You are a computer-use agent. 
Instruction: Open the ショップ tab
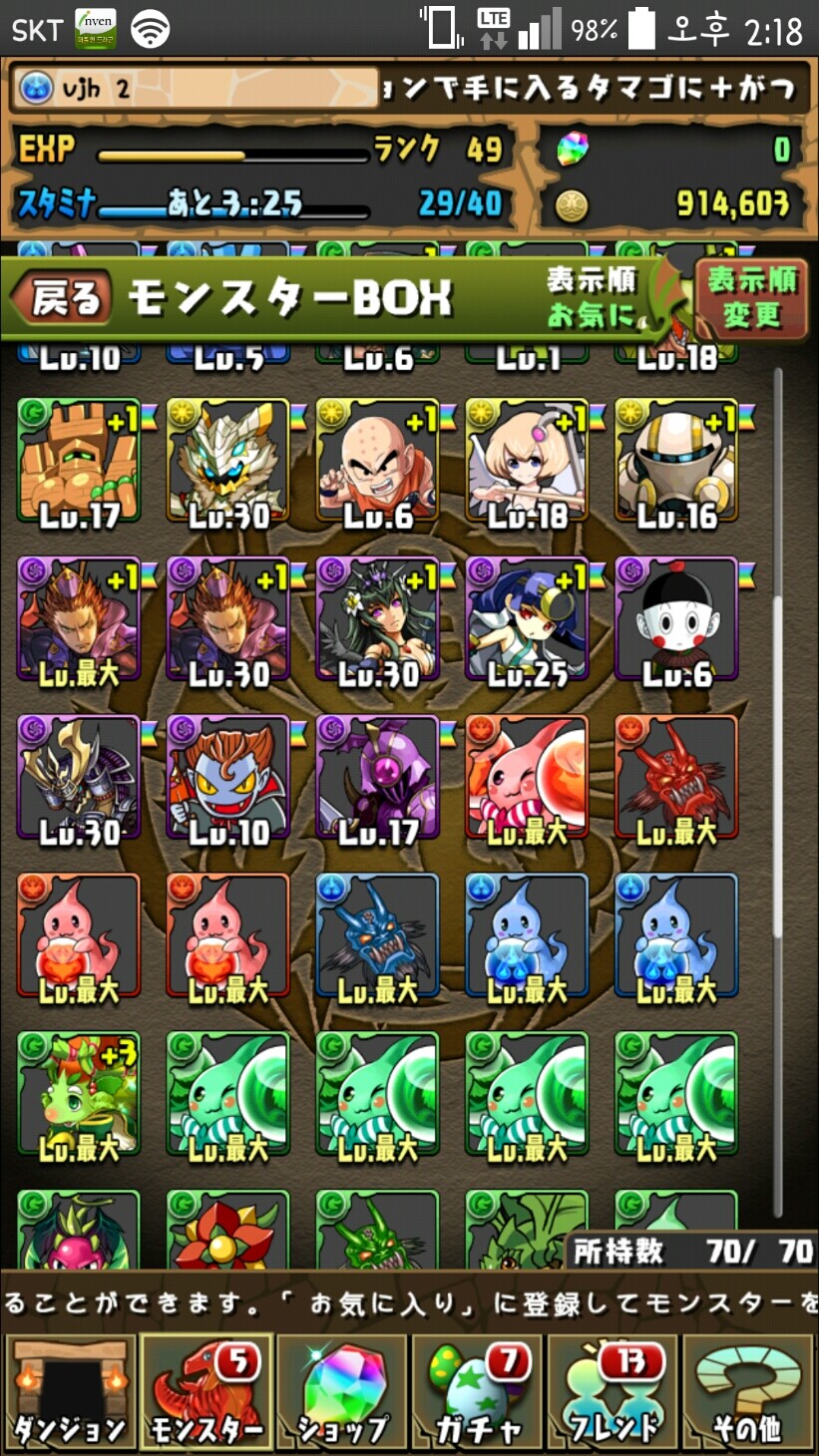(343, 1393)
